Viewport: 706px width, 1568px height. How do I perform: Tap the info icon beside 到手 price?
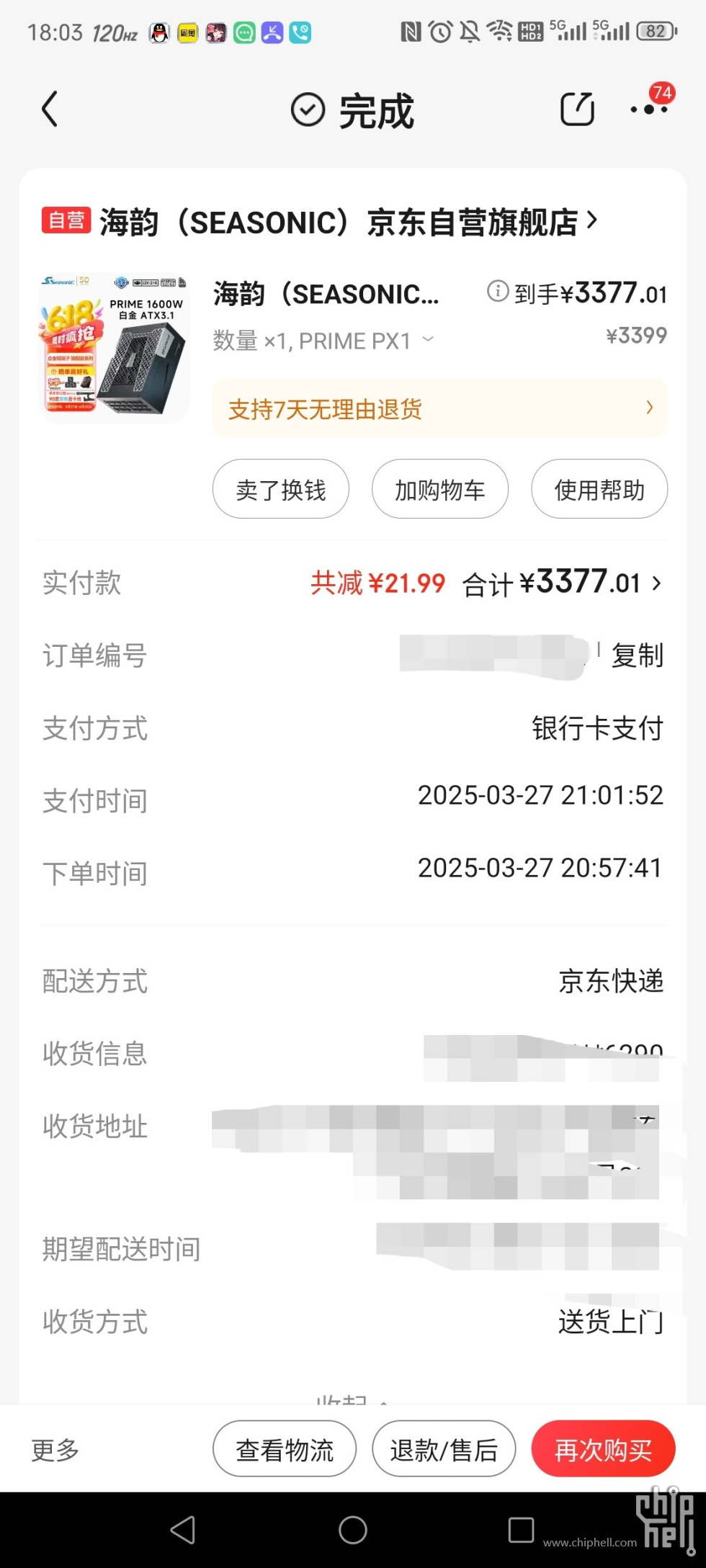(x=497, y=291)
